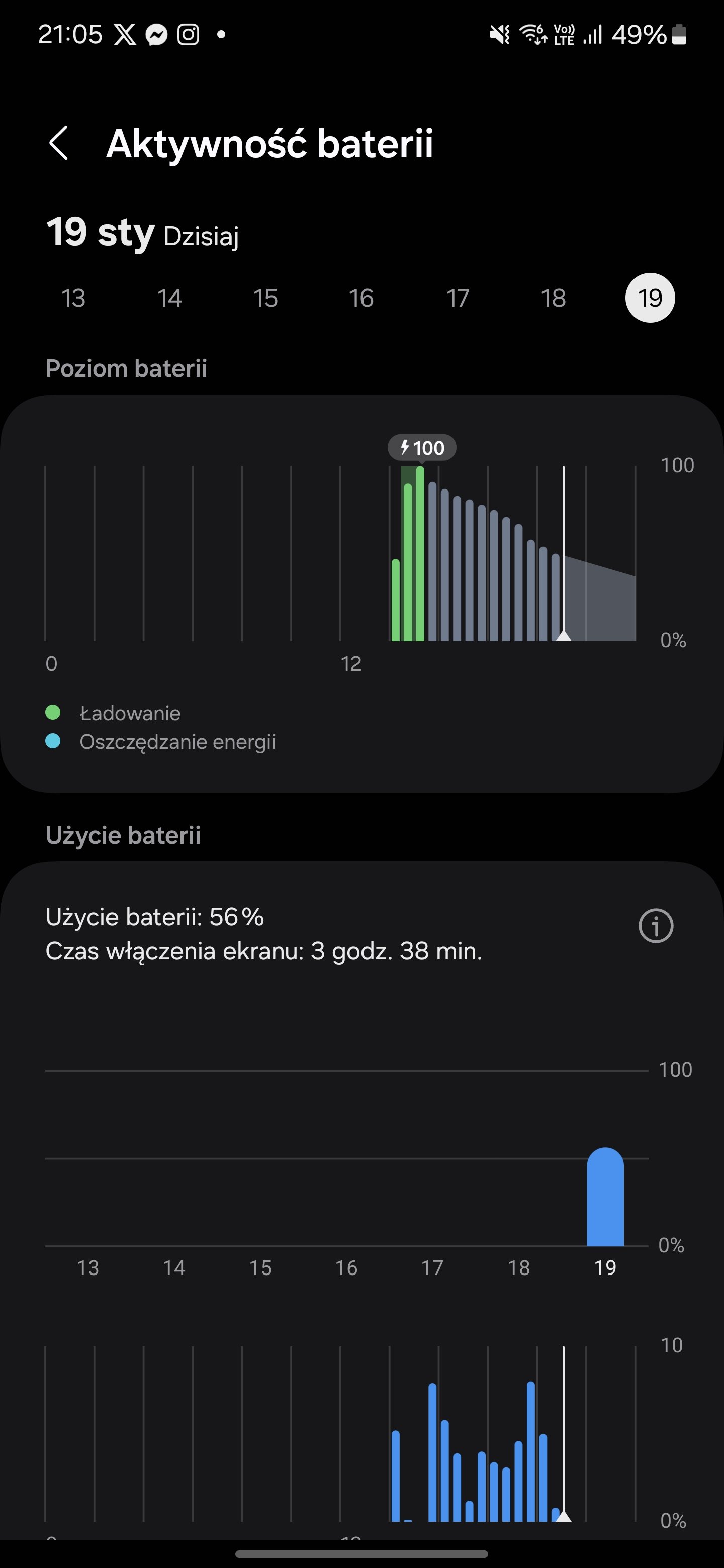Select day 19 in the date row

[650, 298]
